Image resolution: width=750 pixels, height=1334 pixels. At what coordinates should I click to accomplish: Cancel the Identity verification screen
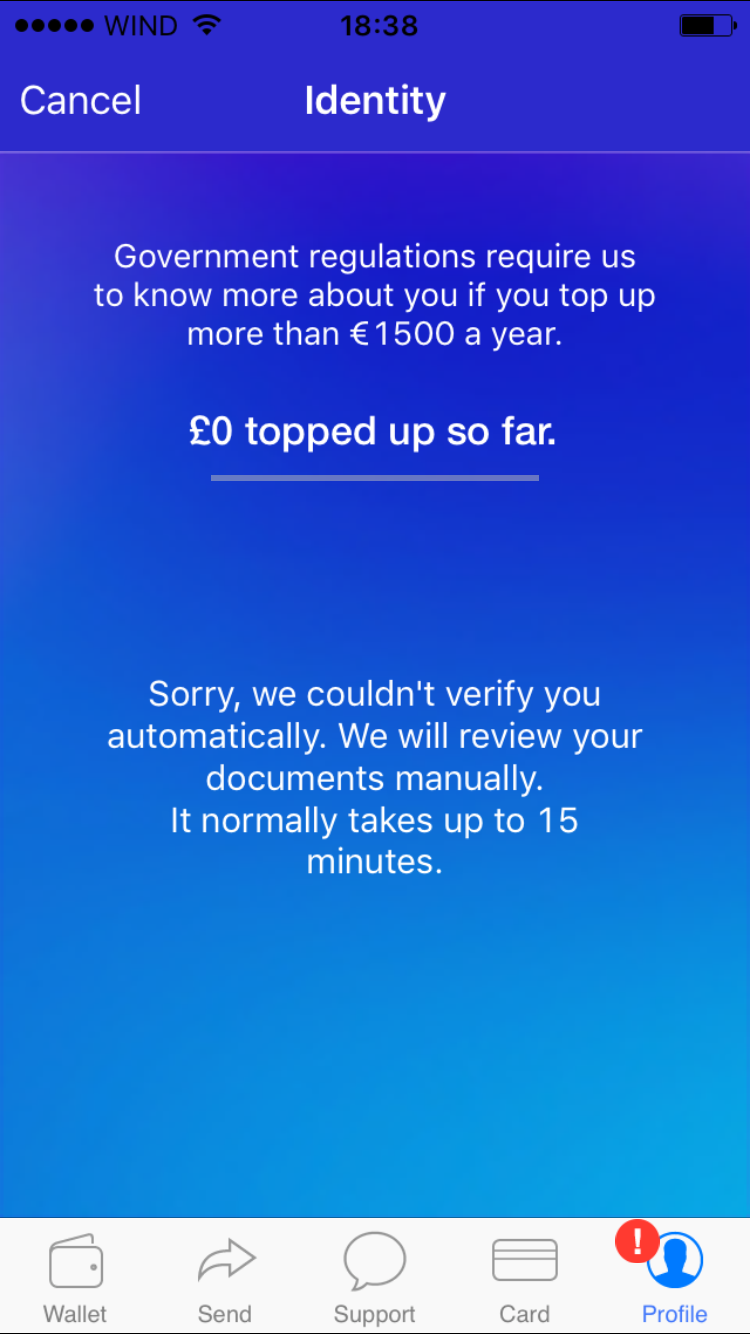coord(81,101)
